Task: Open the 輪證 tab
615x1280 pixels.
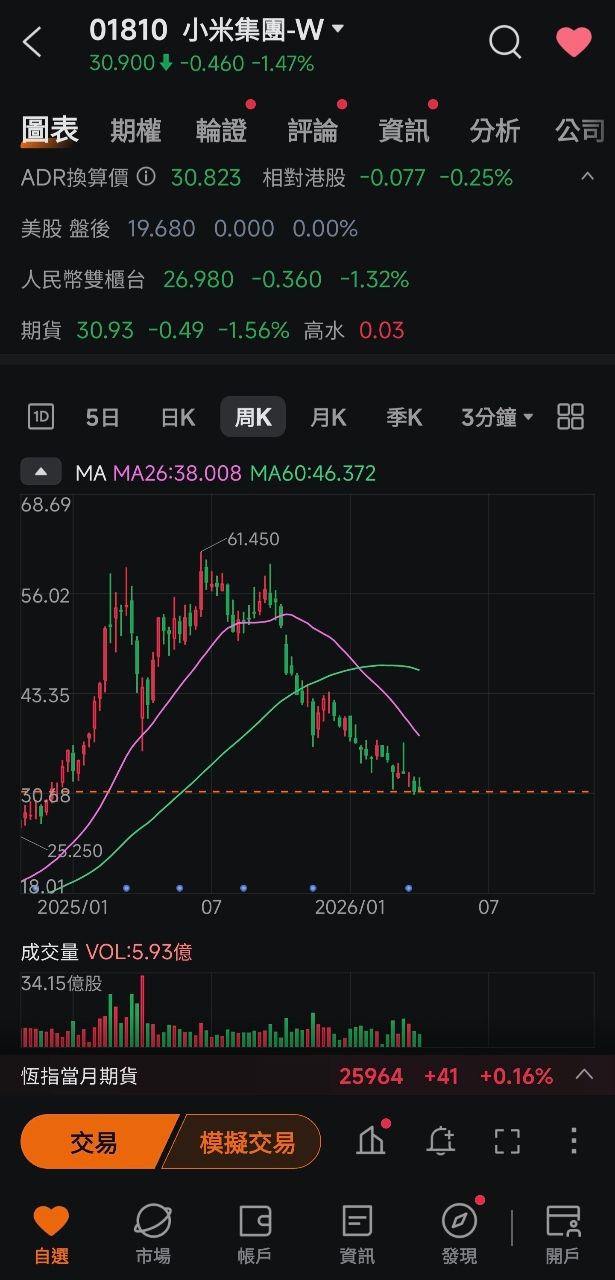Action: coord(221,130)
